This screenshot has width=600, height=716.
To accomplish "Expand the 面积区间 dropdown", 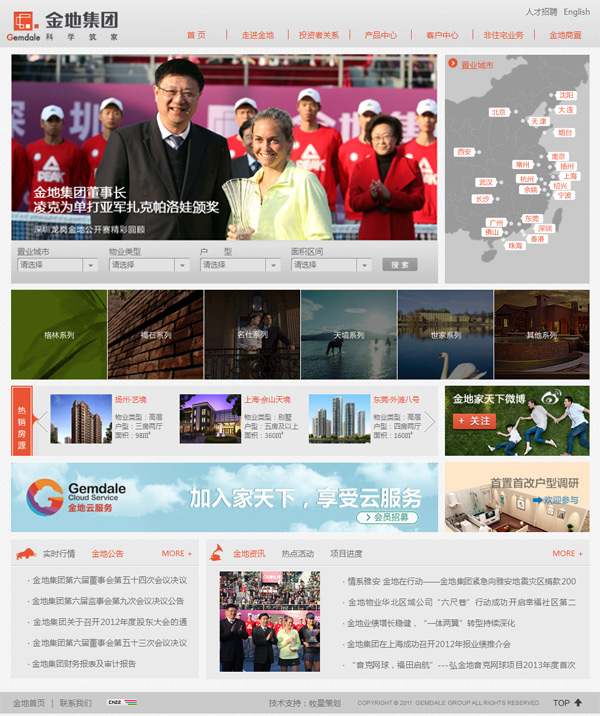I will coord(331,265).
